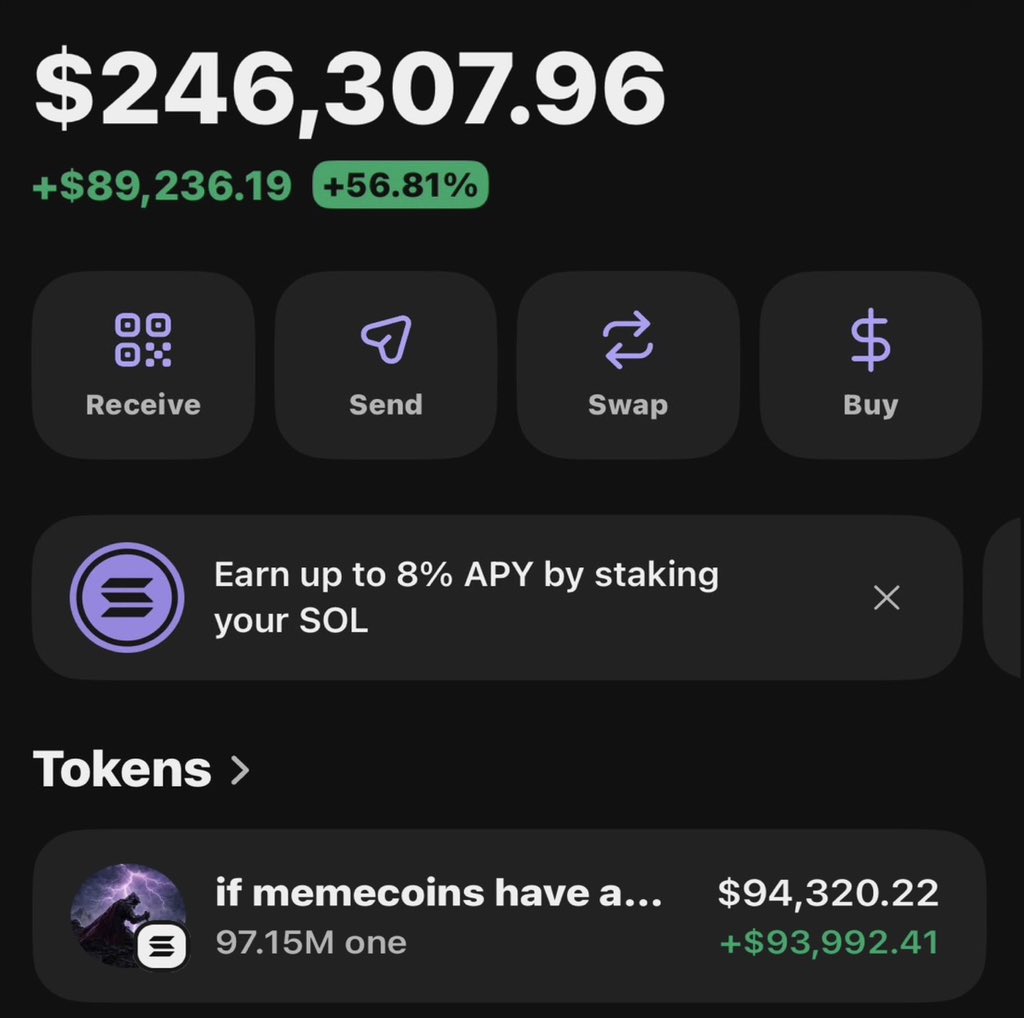The width and height of the screenshot is (1024, 1018).
Task: Open the SOL staking promo card
Action: point(465,598)
